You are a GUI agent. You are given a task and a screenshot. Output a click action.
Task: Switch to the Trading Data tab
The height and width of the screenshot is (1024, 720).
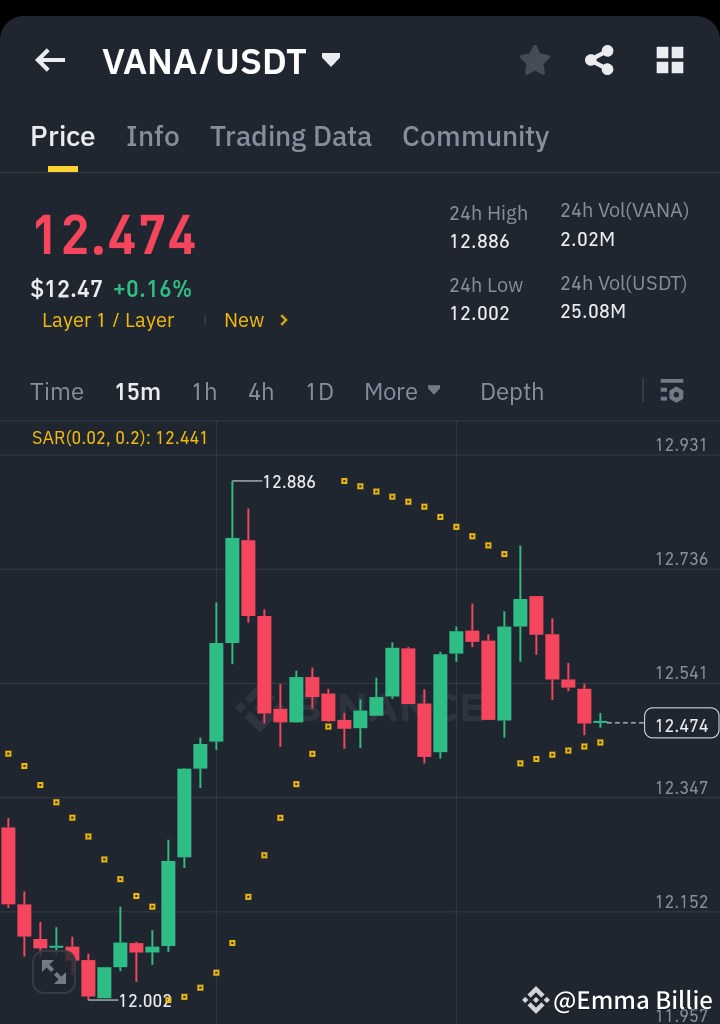pyautogui.click(x=290, y=136)
